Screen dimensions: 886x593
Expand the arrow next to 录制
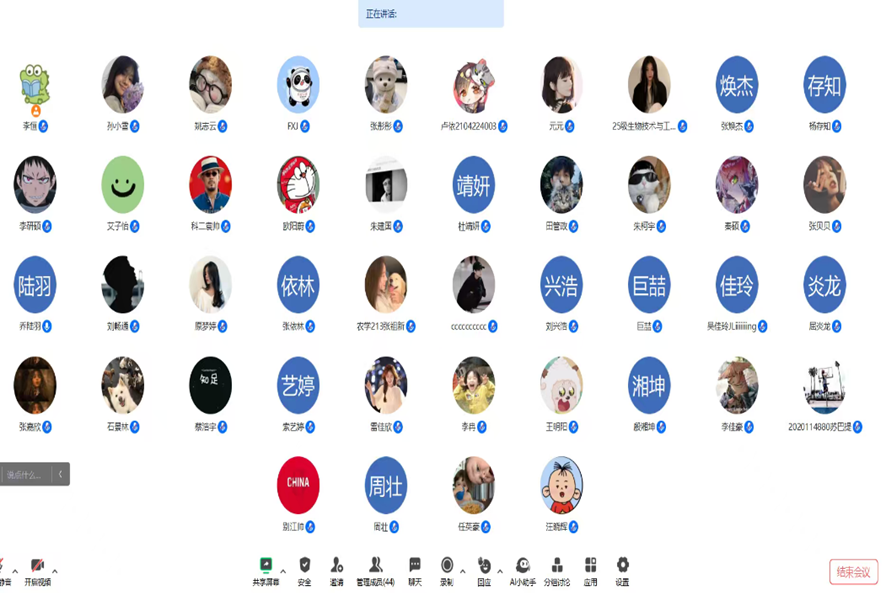pos(464,571)
